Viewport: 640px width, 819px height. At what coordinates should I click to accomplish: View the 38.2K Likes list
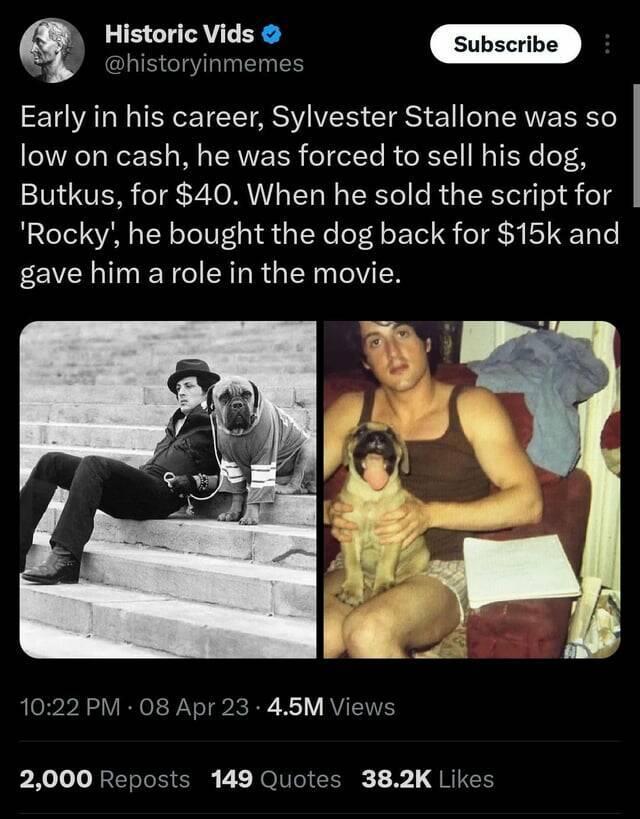pos(427,779)
